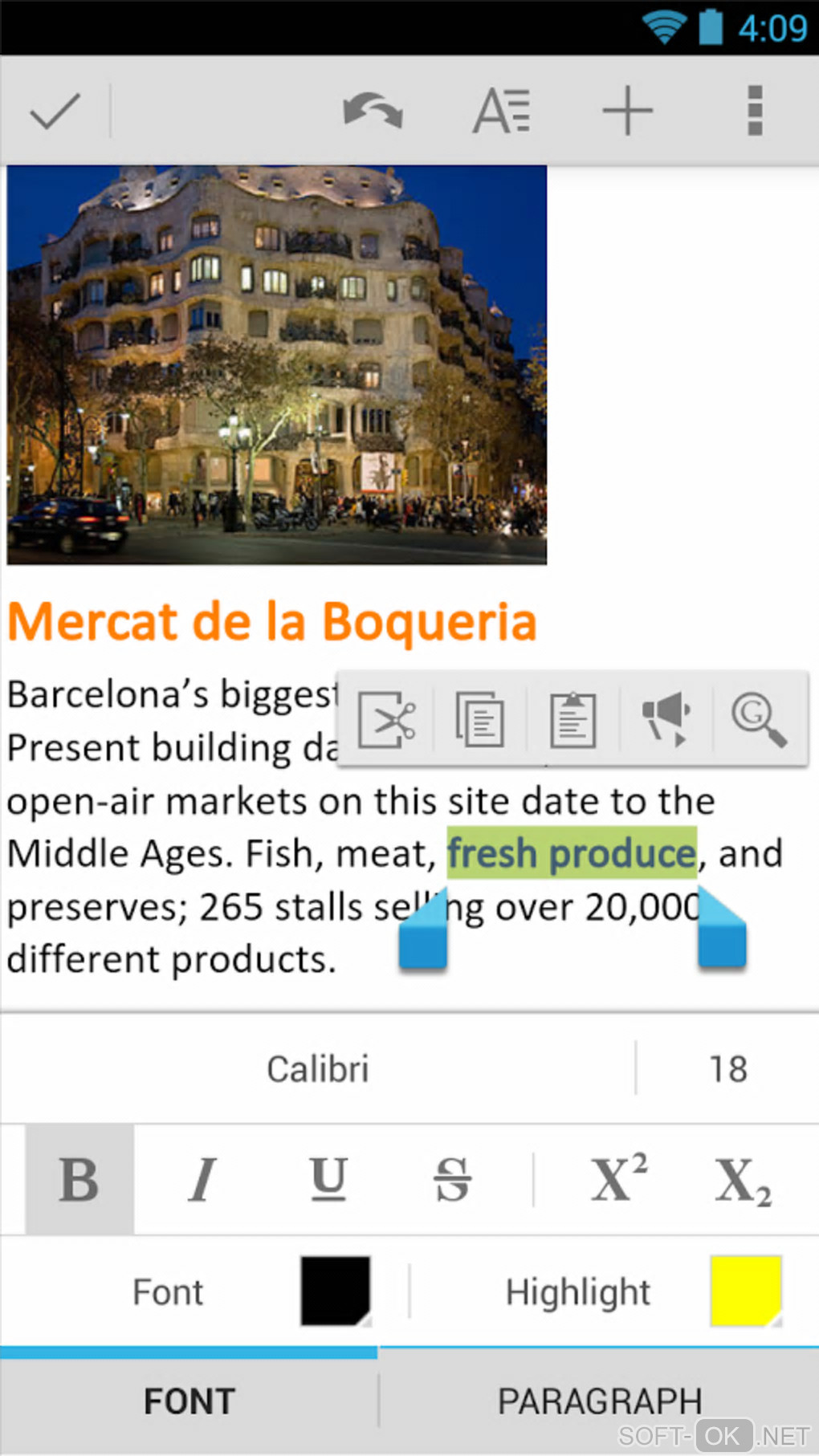Apply strikethrough formatting
This screenshot has height=1456, width=819.
click(x=452, y=1180)
